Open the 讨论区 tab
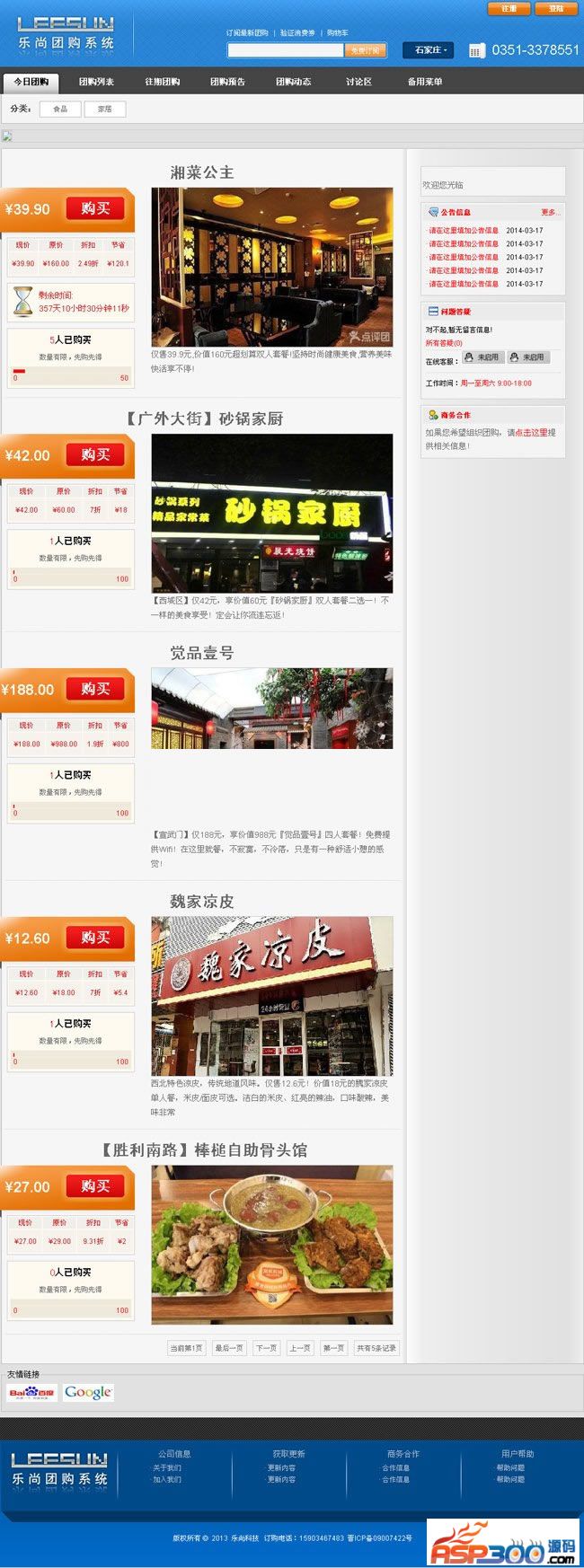 pos(358,82)
